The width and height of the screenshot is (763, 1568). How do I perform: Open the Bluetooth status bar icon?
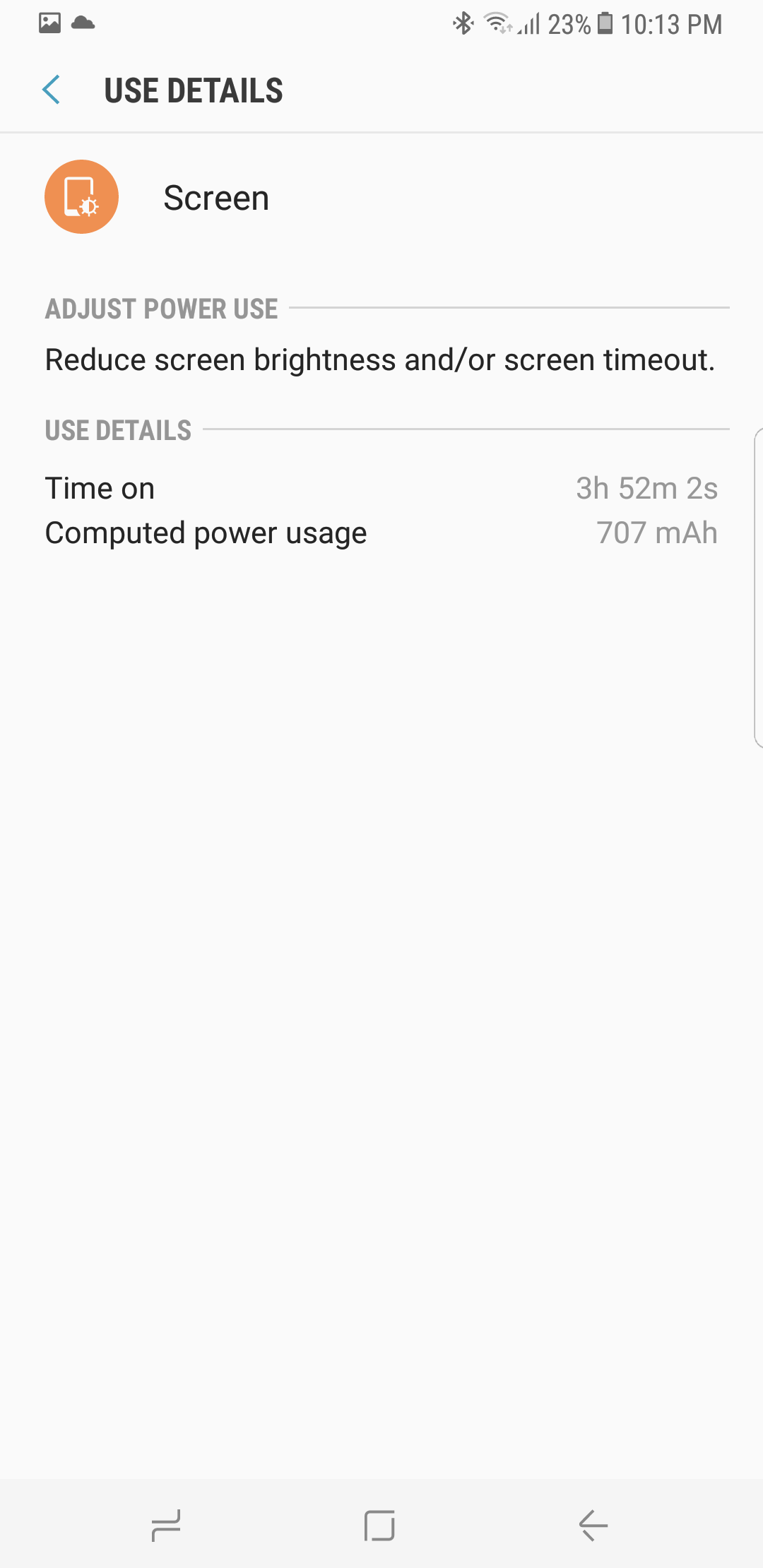[463, 23]
